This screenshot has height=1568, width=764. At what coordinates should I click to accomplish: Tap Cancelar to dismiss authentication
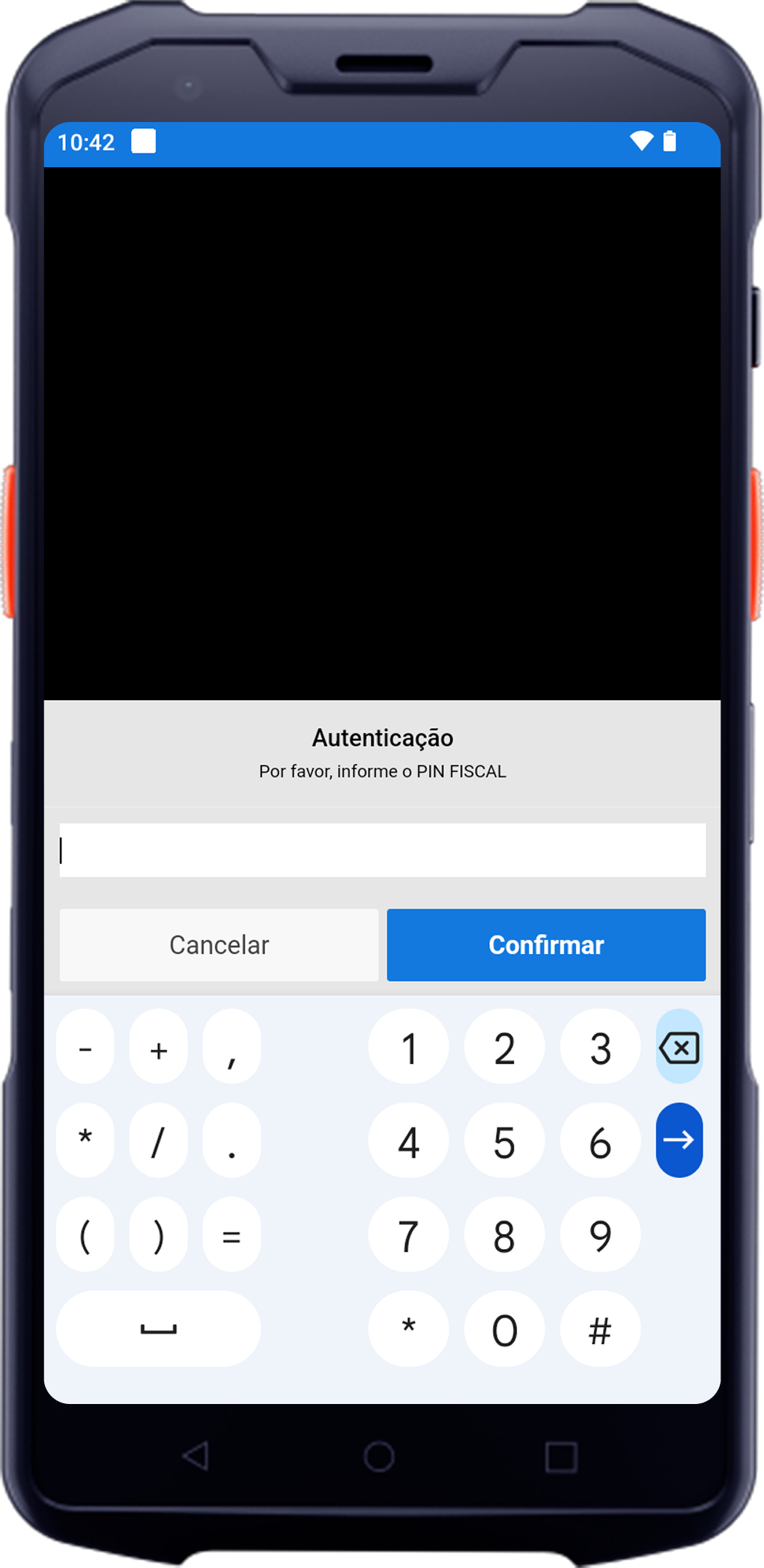click(x=219, y=945)
